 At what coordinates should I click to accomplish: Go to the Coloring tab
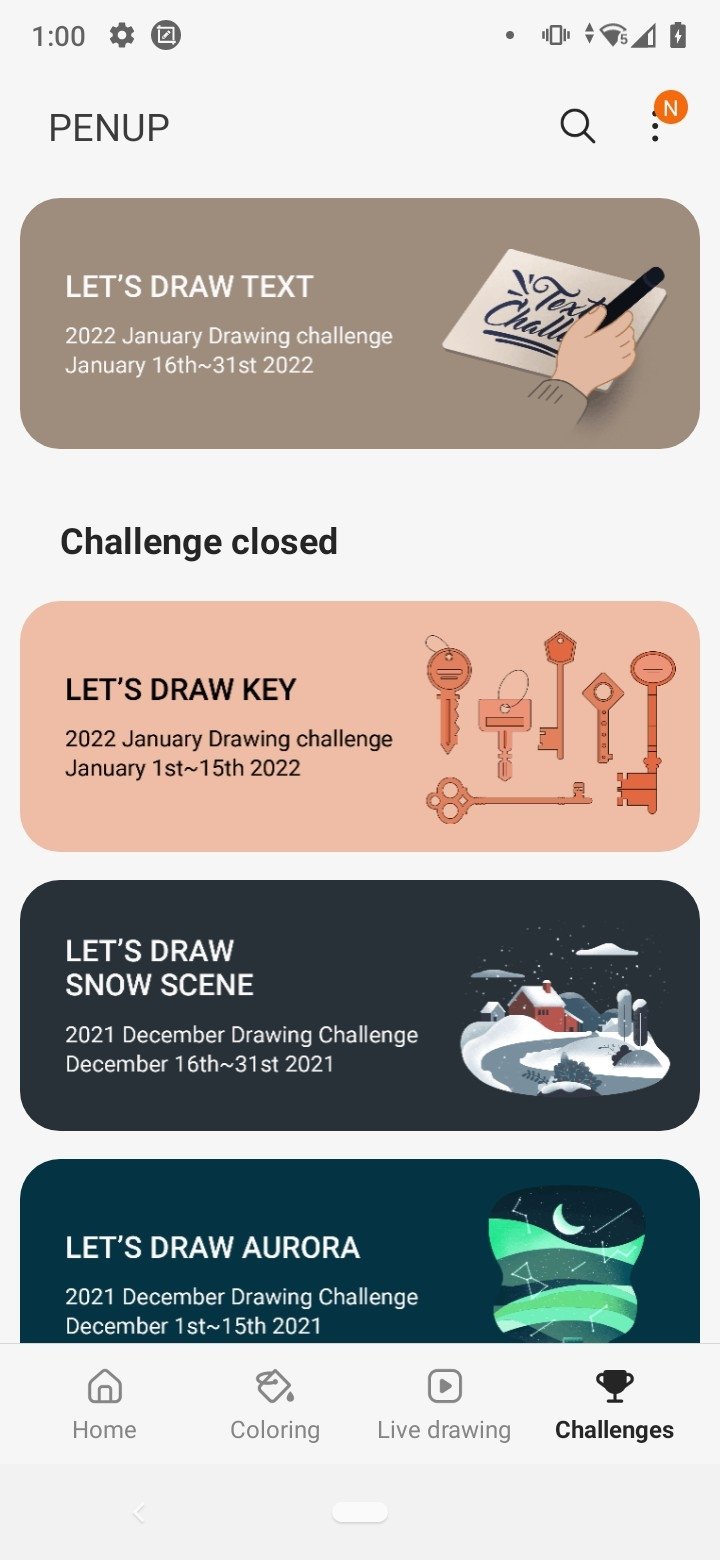(275, 1405)
